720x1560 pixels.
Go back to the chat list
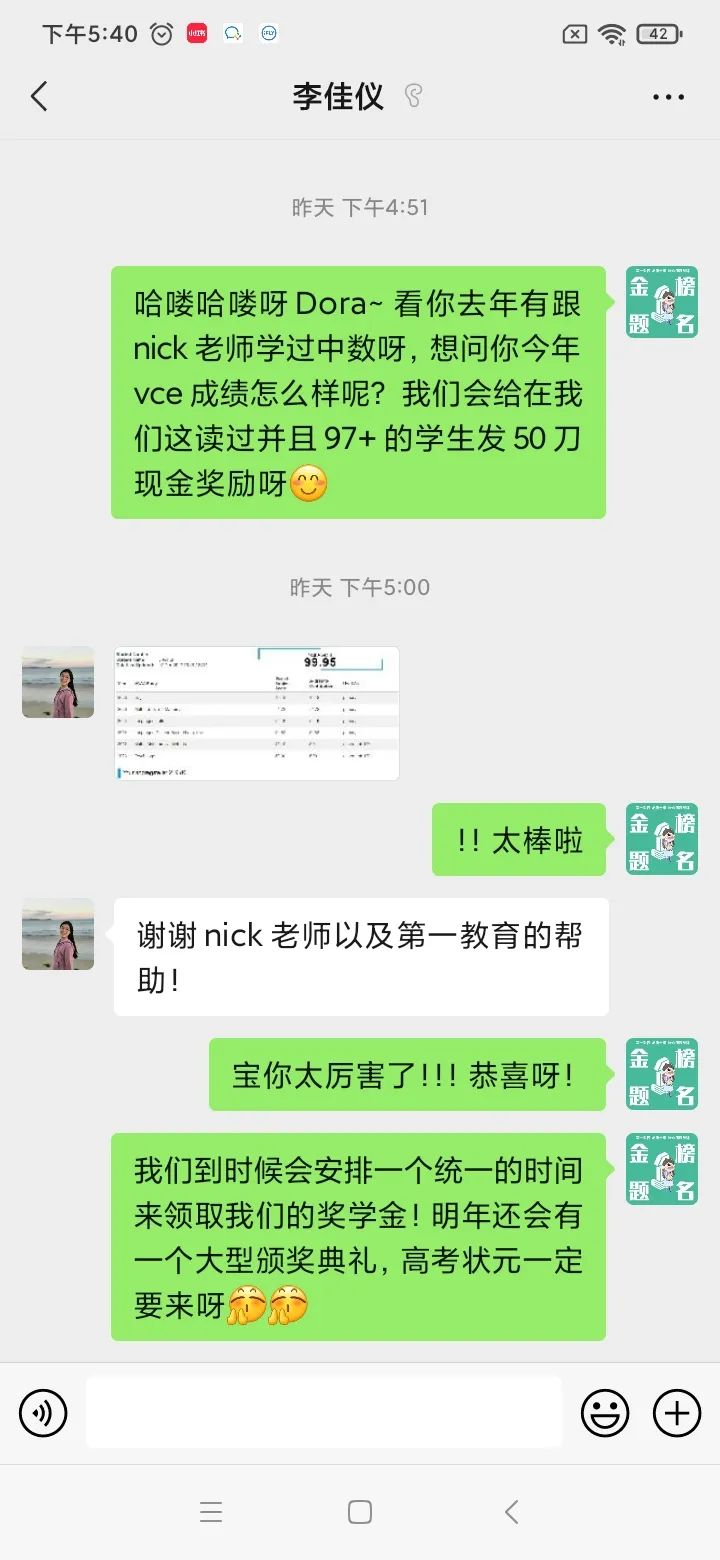(x=39, y=97)
